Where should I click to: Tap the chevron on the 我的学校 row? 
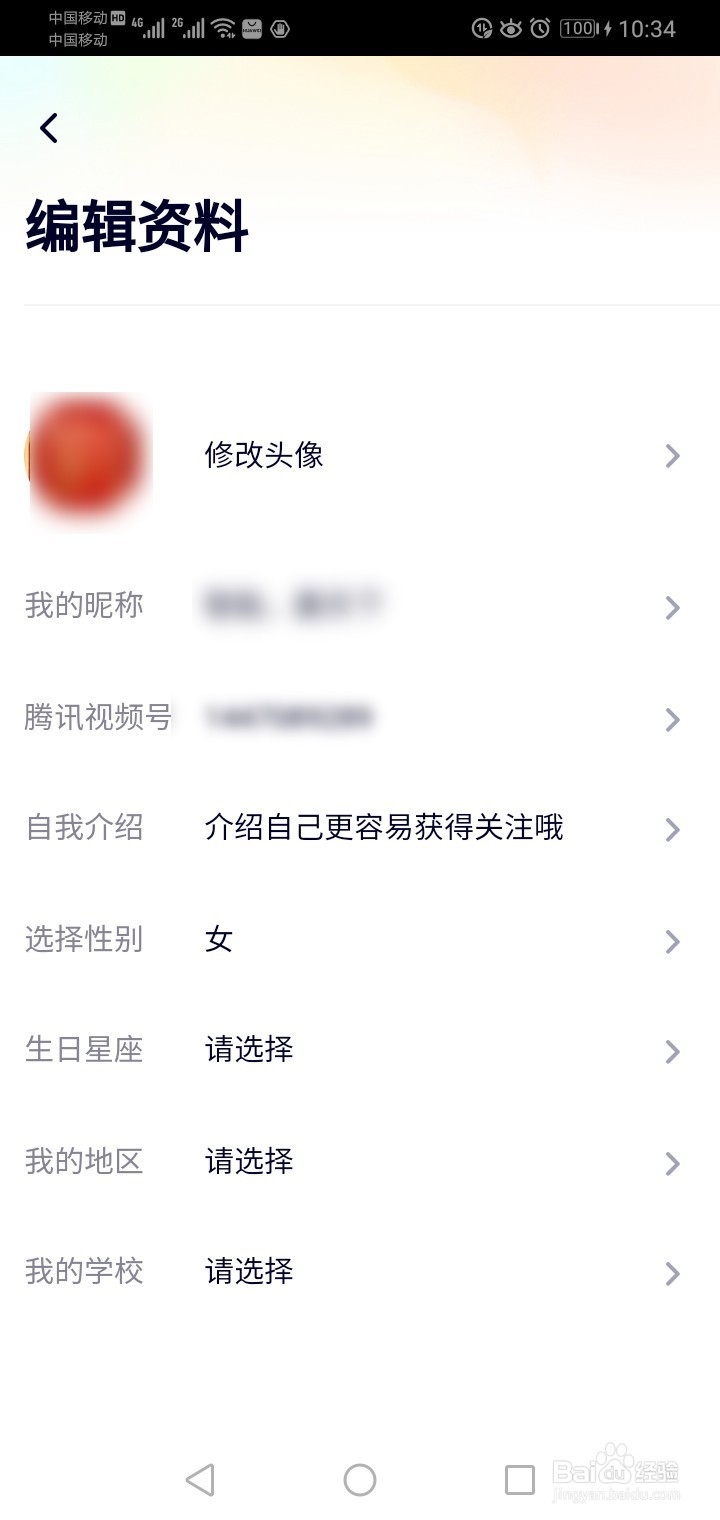[x=671, y=1273]
